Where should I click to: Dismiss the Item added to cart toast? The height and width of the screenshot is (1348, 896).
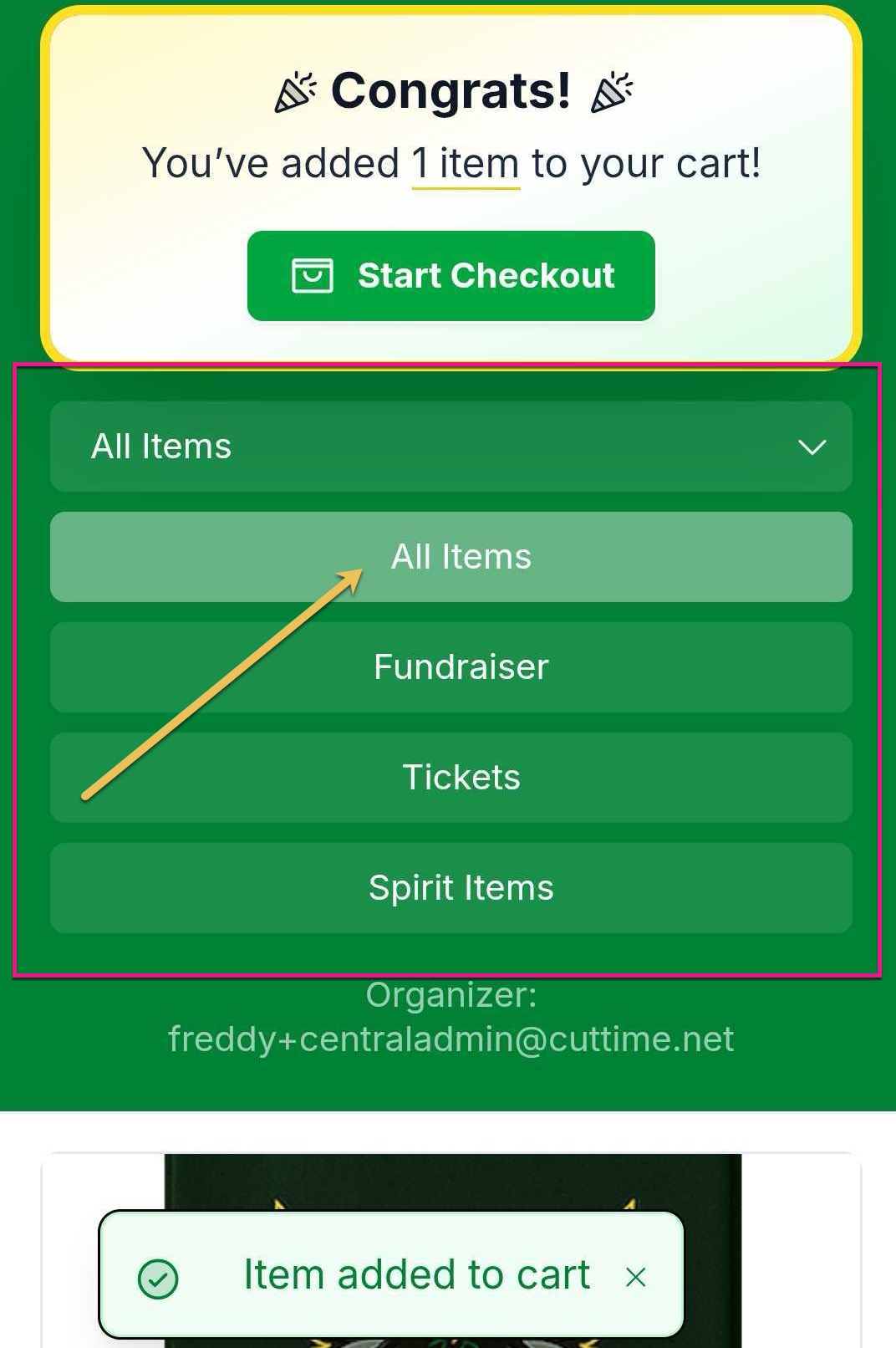[636, 1277]
